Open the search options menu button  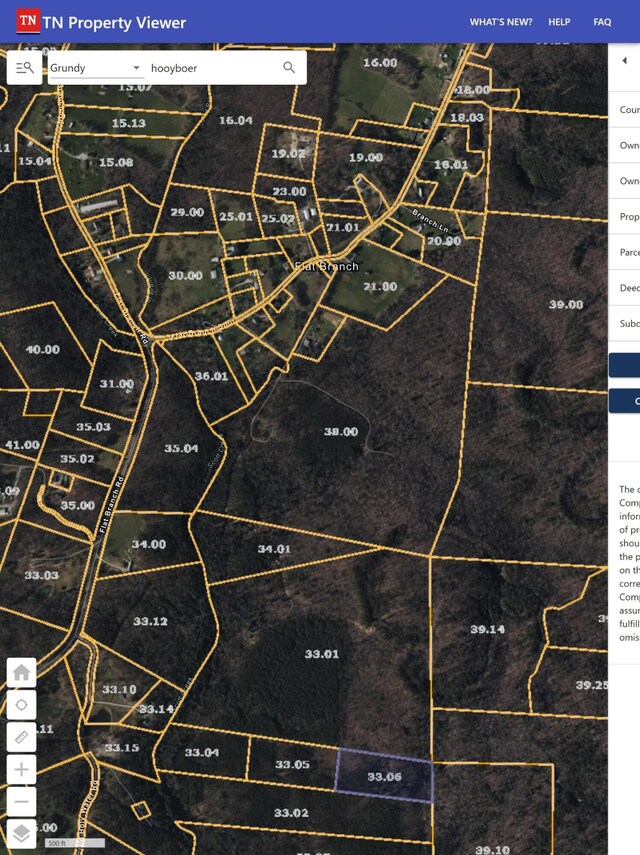coord(25,68)
